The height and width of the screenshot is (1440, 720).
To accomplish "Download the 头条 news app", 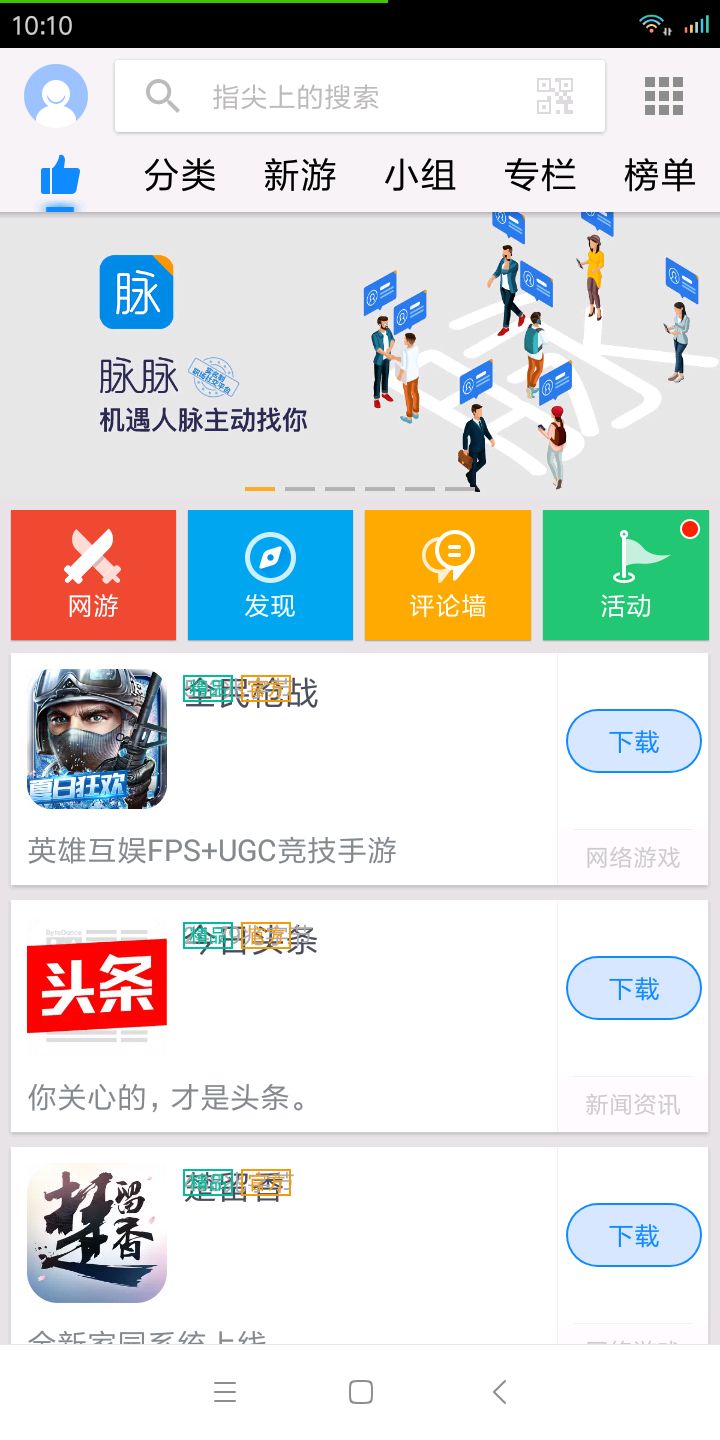I will (634, 989).
